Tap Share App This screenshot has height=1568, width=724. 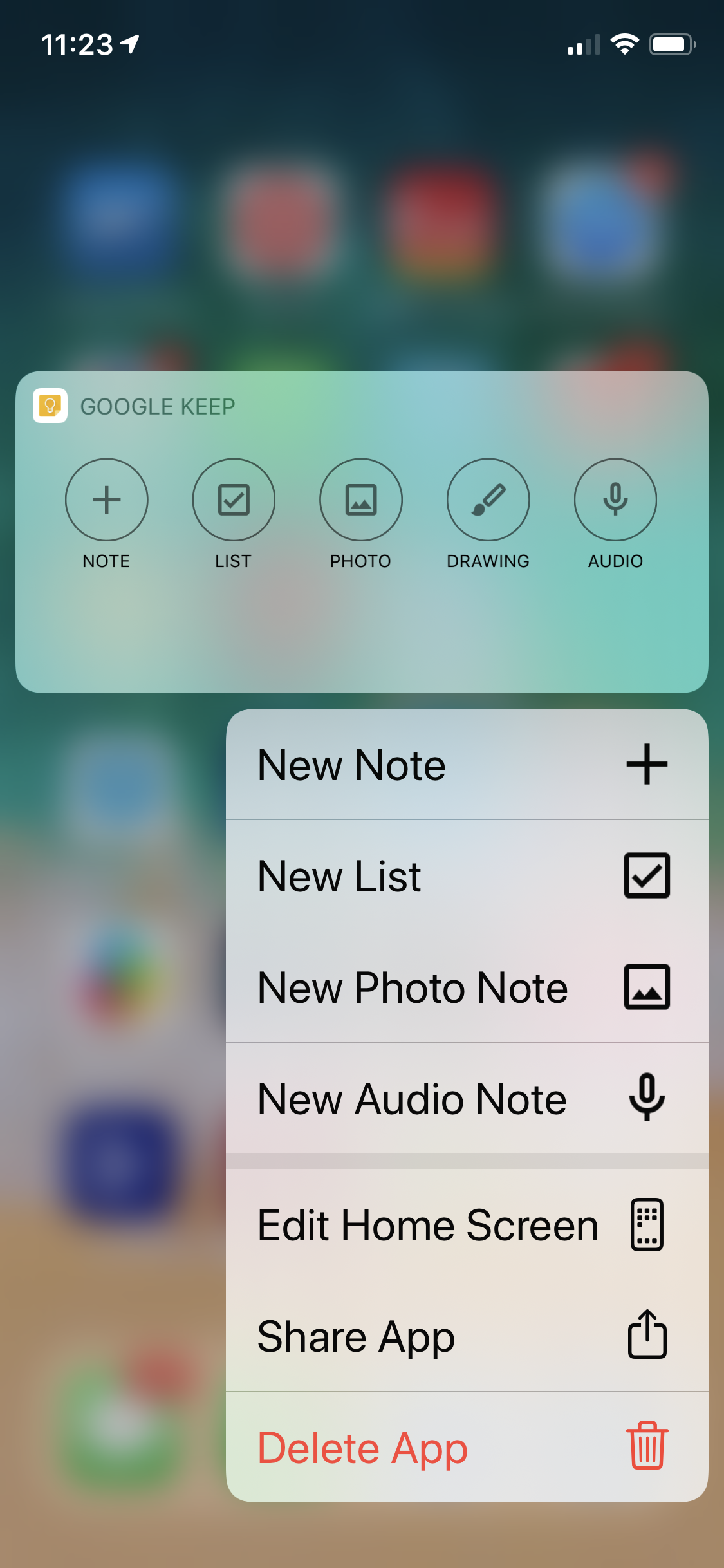[x=467, y=1336]
